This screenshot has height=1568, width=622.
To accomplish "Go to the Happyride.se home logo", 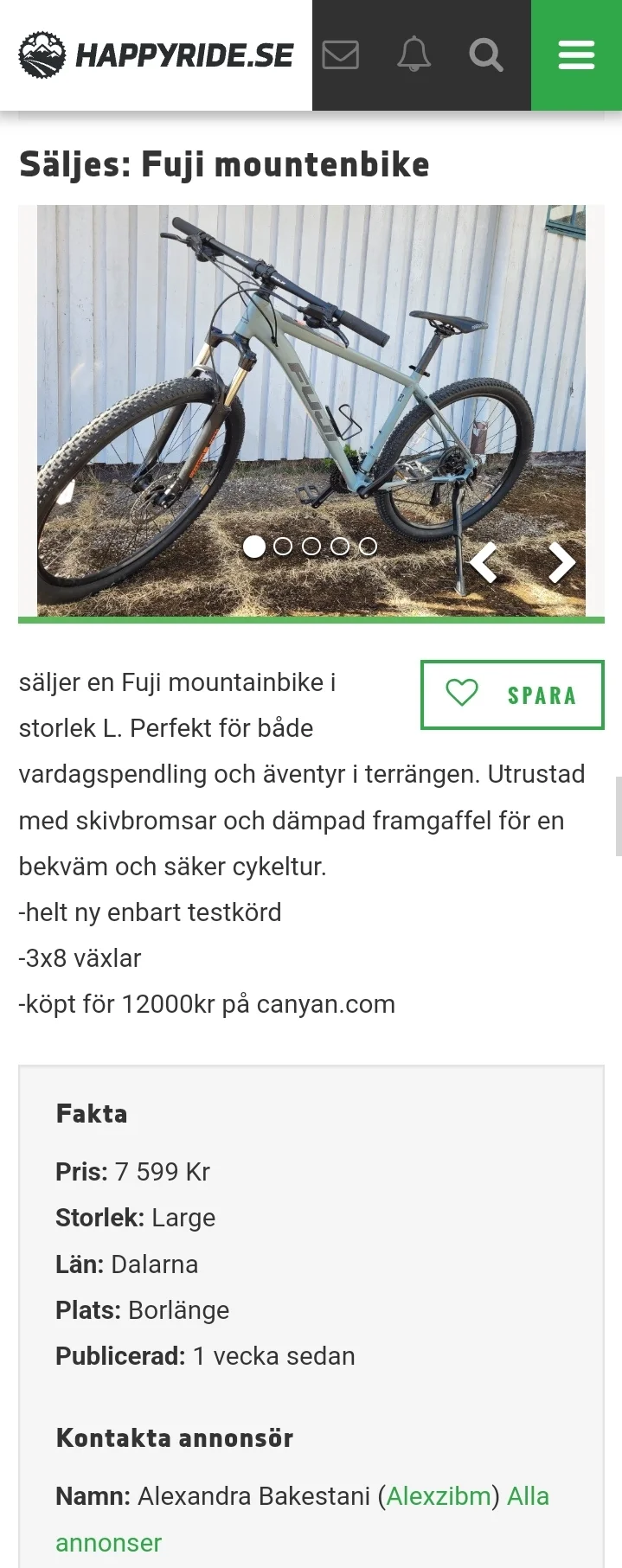I will click(157, 55).
